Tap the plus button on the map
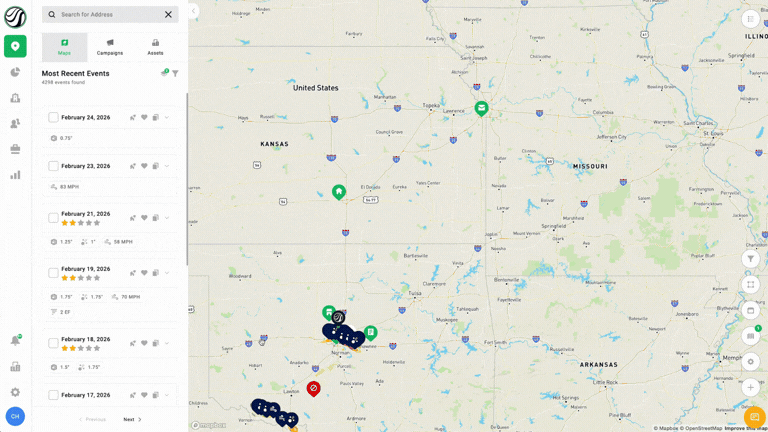The height and width of the screenshot is (432, 768). (x=751, y=387)
